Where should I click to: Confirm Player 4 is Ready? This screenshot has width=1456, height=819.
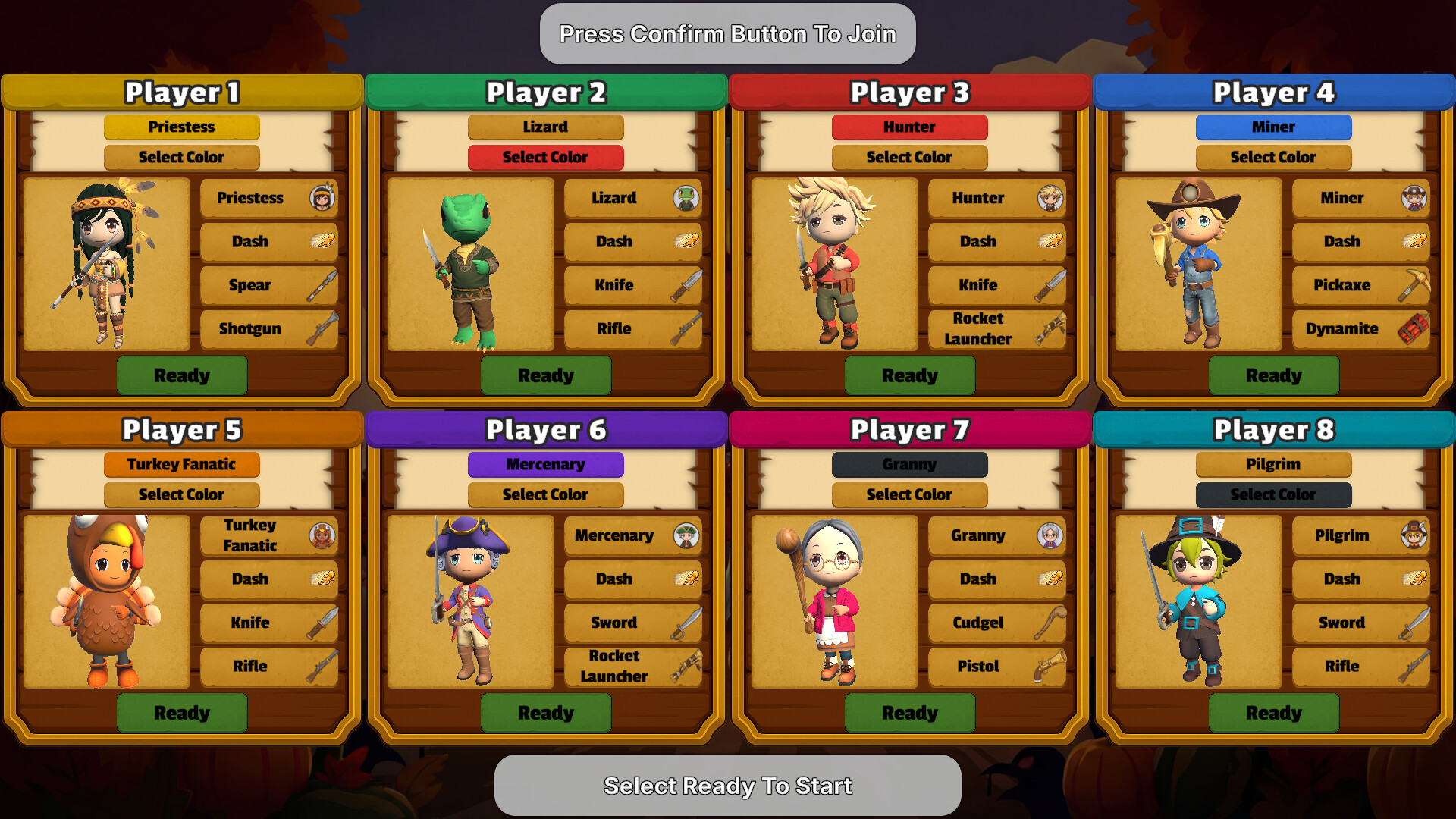[x=1274, y=375]
